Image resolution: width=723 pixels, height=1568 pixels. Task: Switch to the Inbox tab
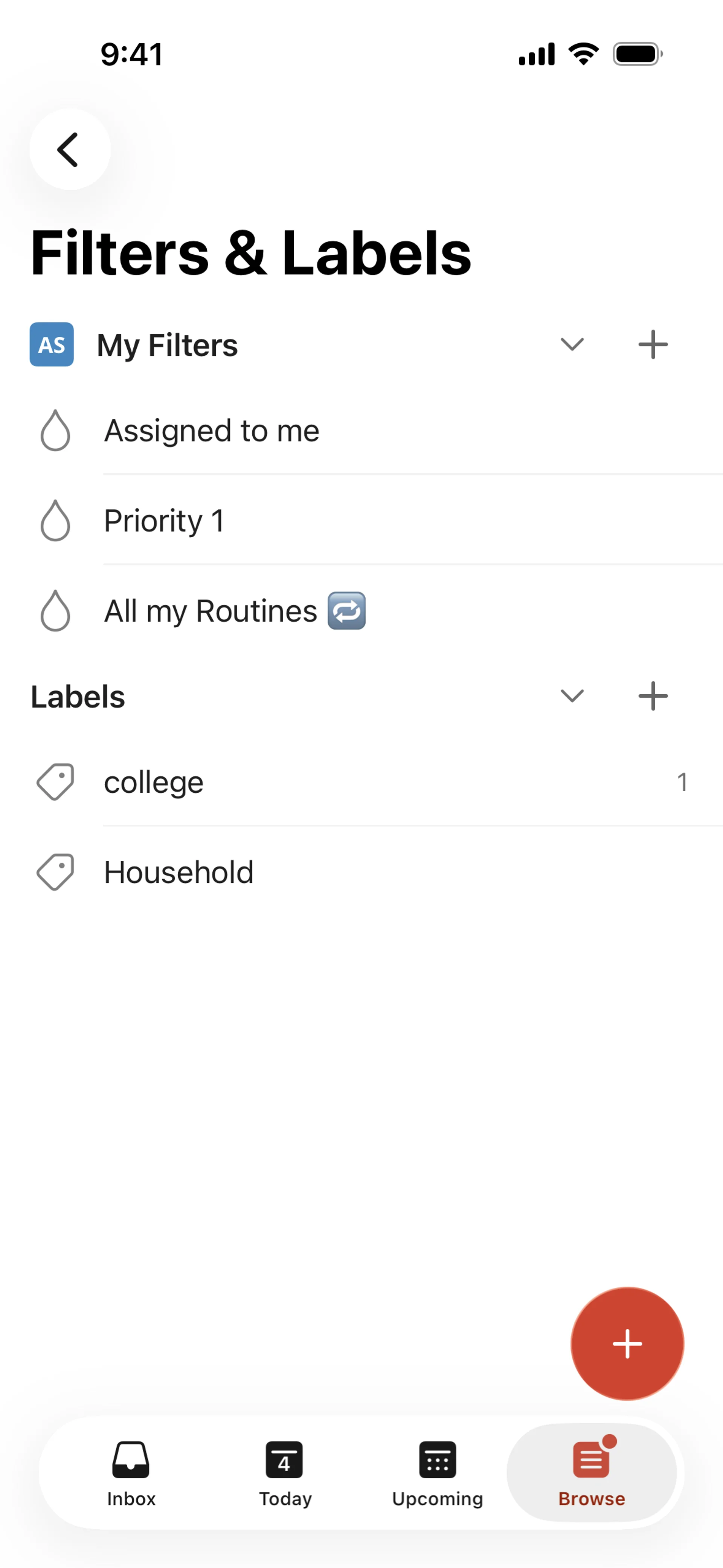click(x=131, y=1472)
